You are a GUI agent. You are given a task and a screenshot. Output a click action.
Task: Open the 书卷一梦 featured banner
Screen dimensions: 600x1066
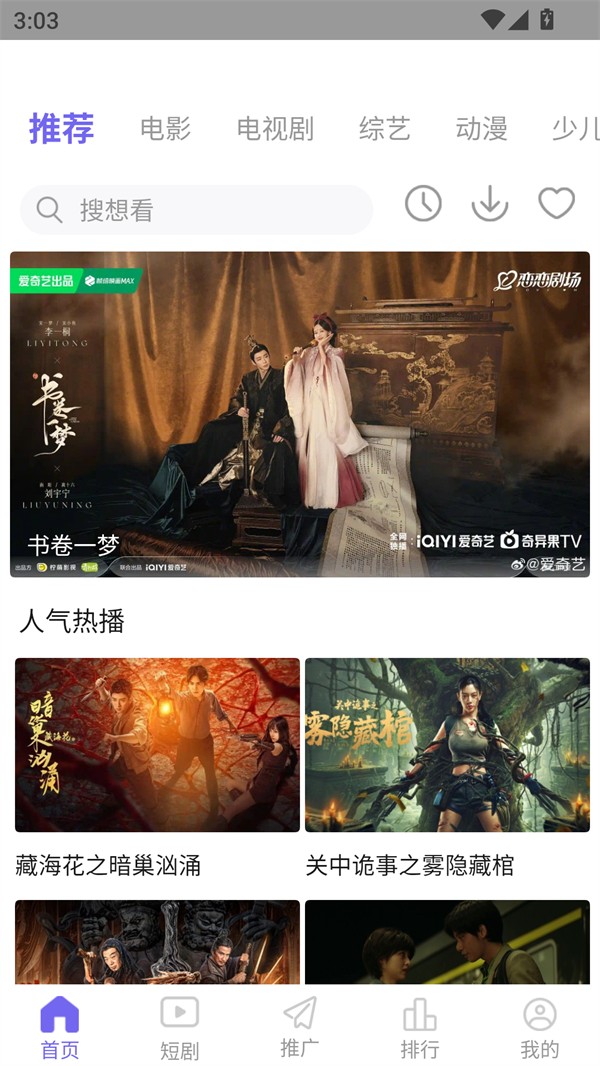300,414
